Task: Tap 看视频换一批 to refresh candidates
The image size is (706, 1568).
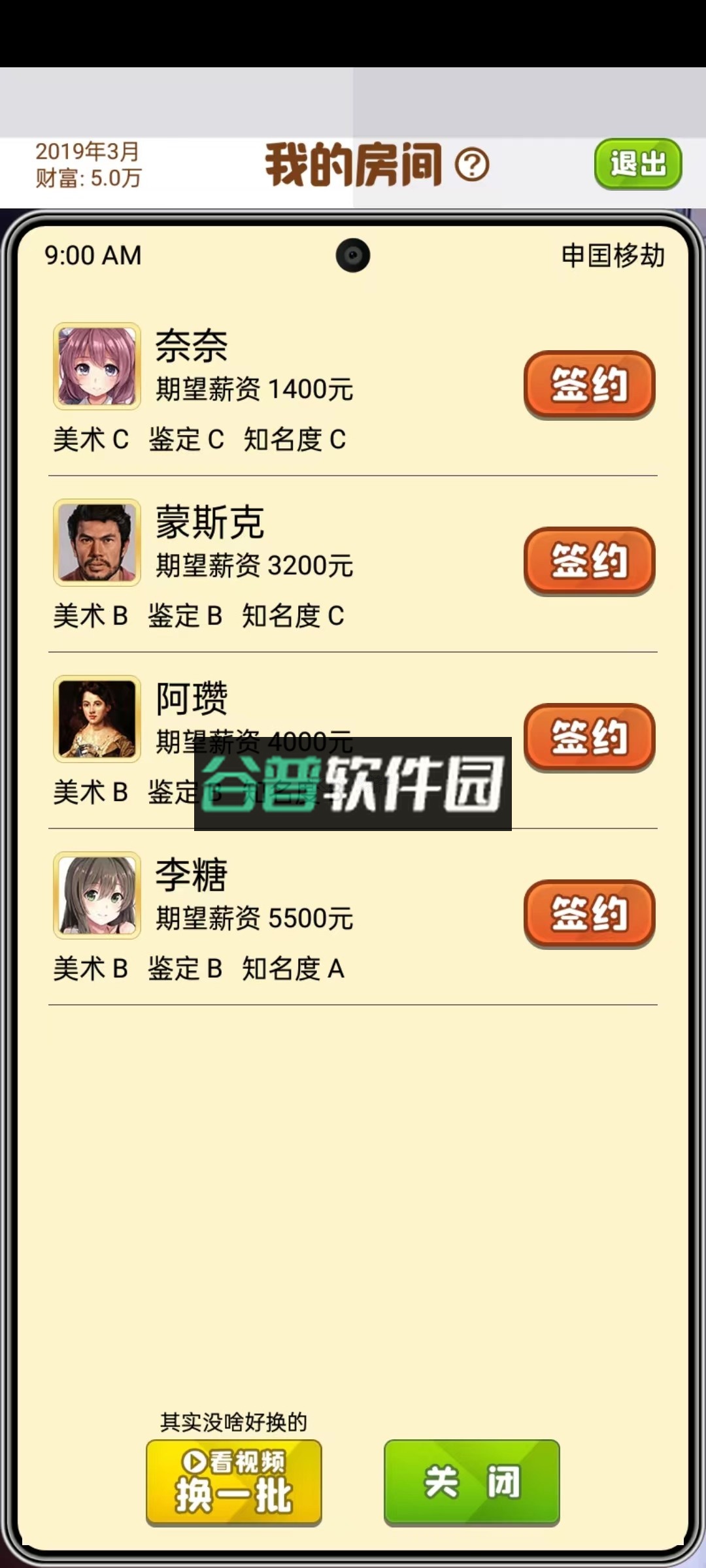Action: point(234,1483)
